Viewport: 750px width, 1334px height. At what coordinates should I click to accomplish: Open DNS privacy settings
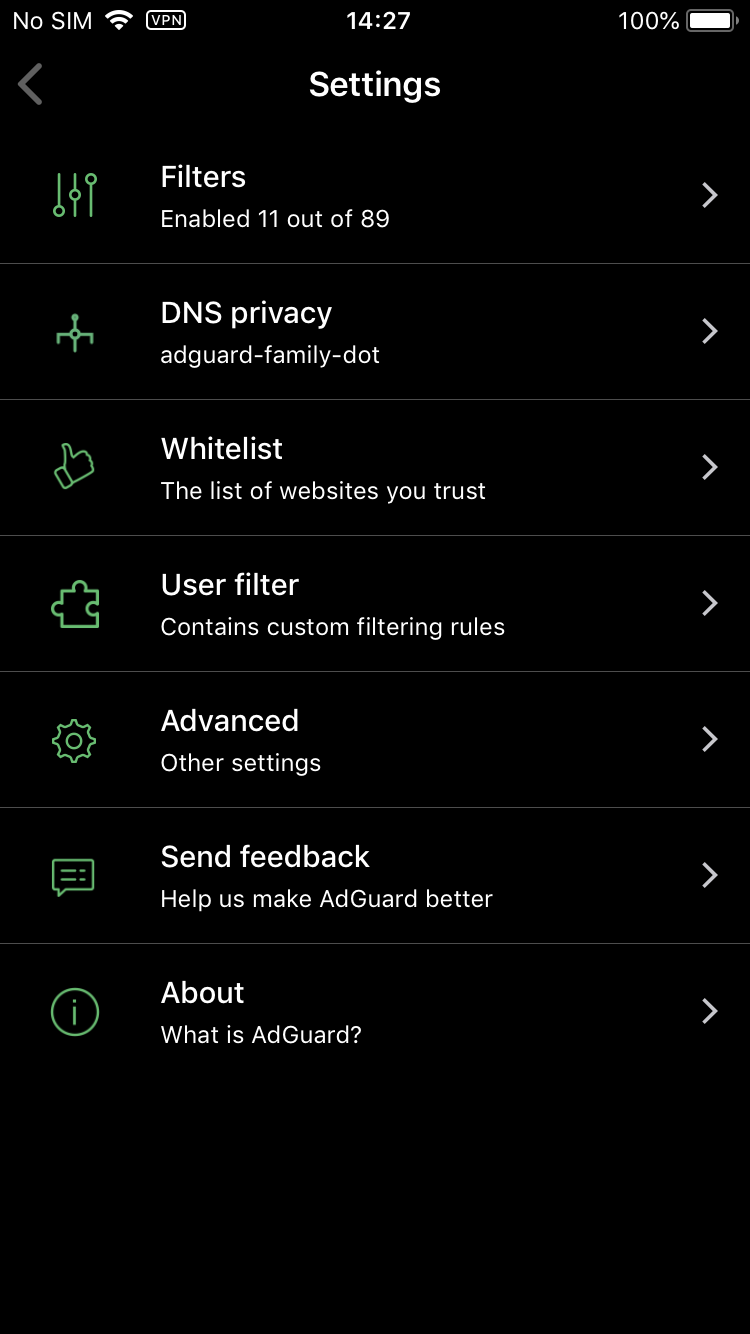coord(375,332)
